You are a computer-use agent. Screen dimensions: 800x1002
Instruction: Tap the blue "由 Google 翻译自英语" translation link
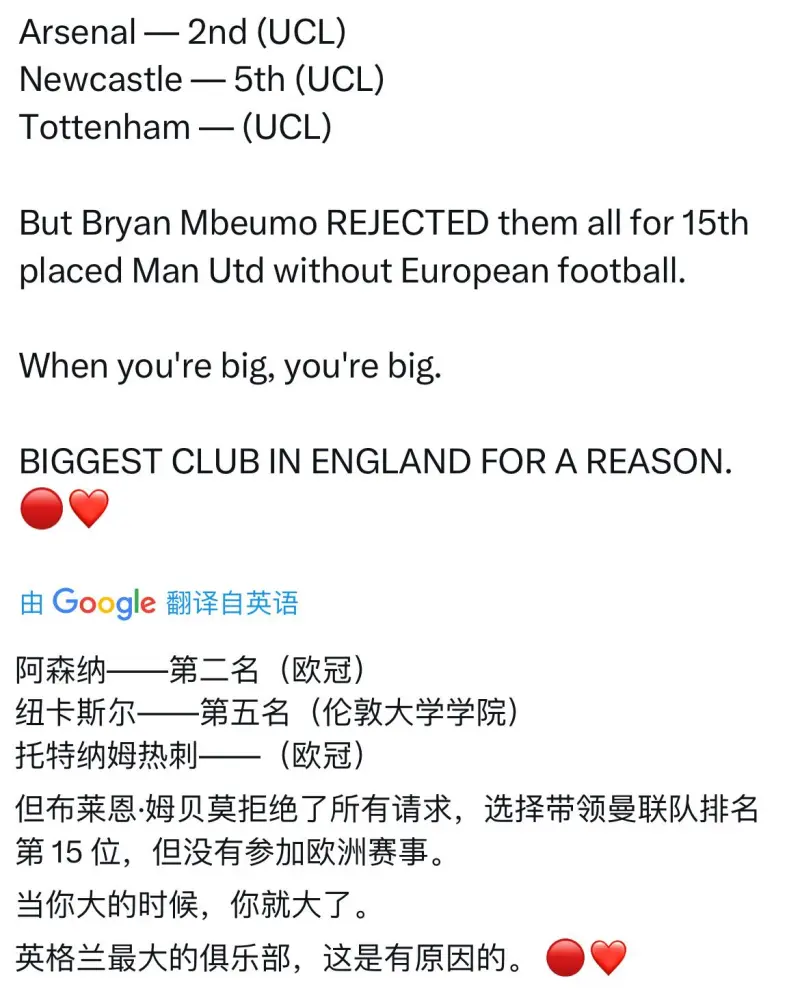(159, 603)
